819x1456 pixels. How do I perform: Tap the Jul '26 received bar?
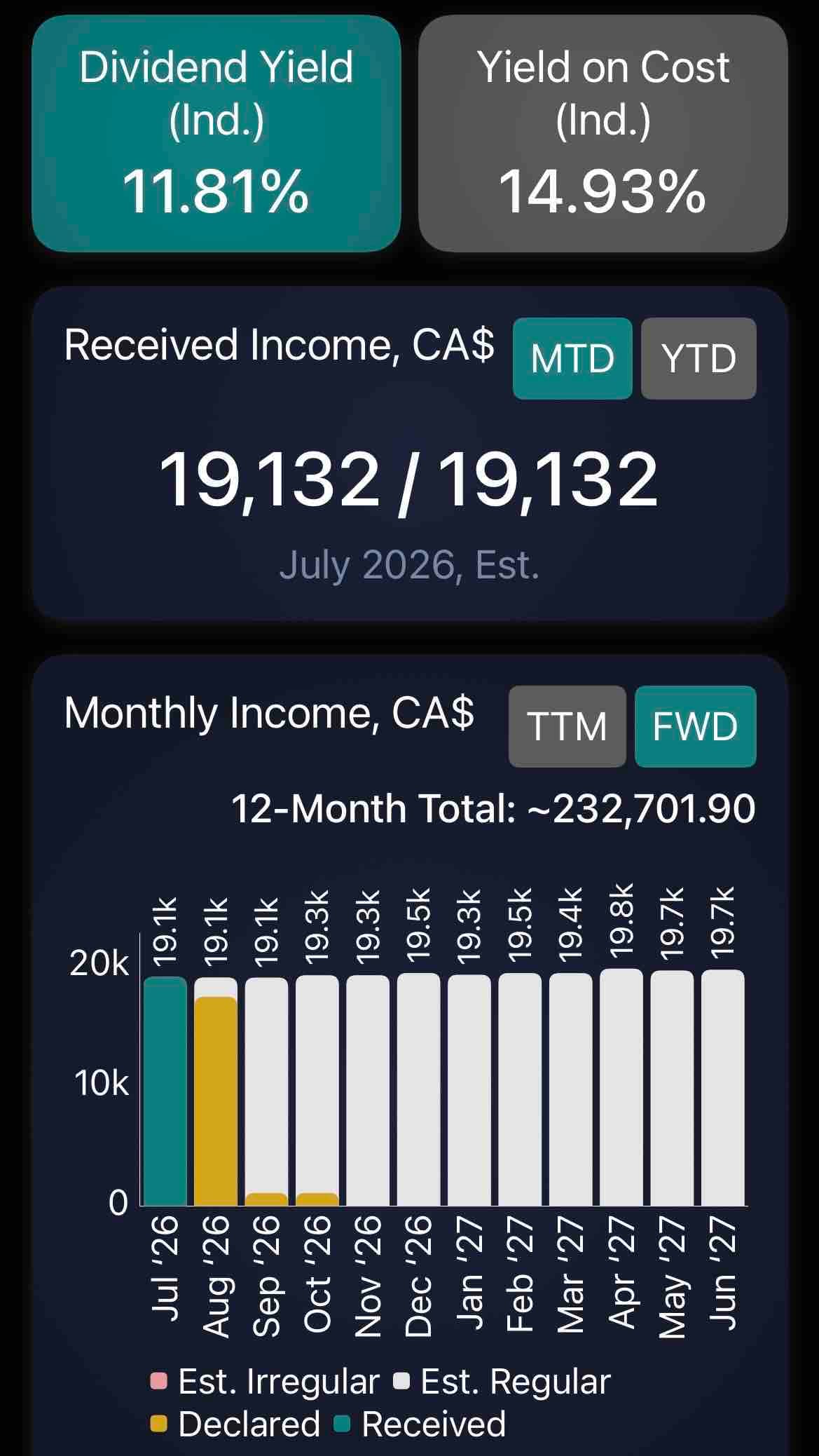point(165,1091)
